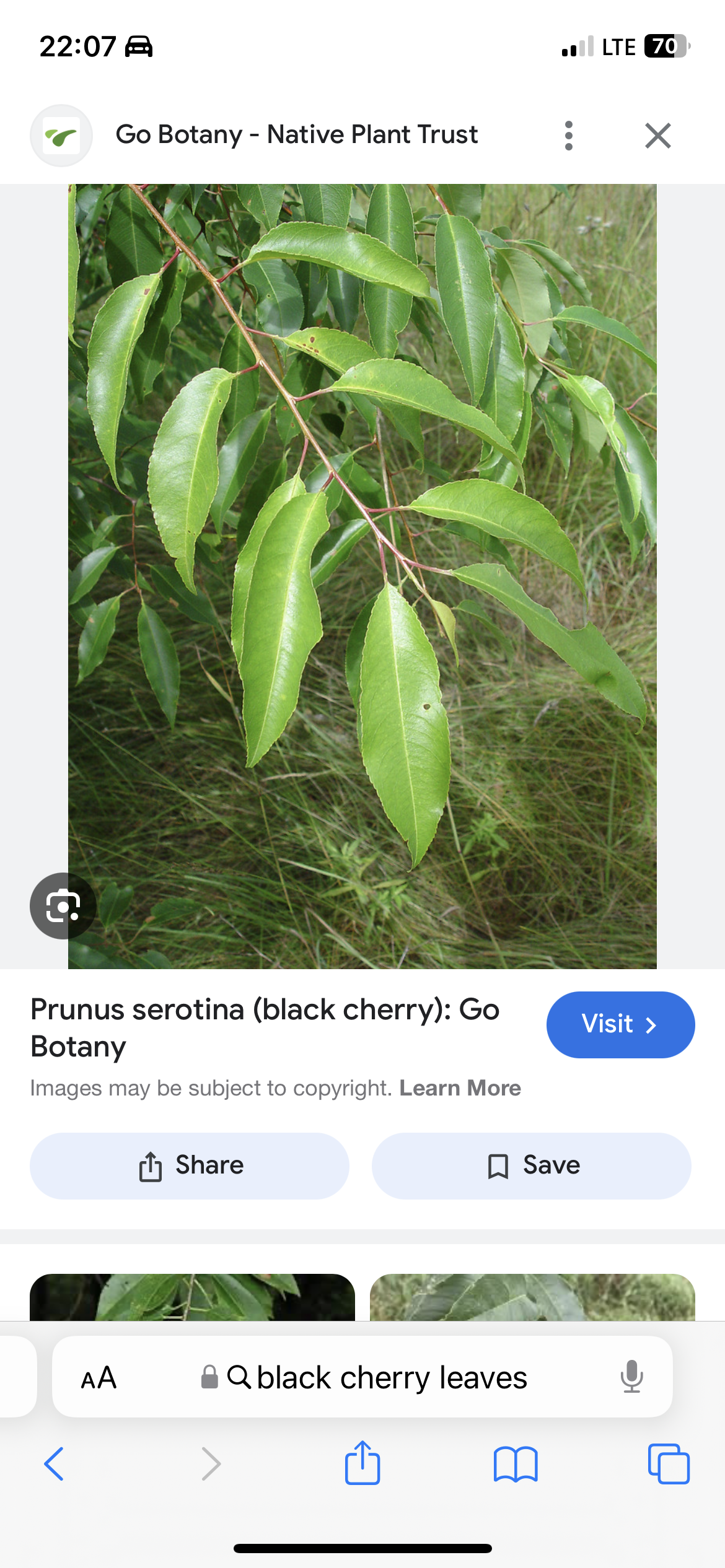725x1568 pixels.
Task: Search this image with Google Lens
Action: 63,906
